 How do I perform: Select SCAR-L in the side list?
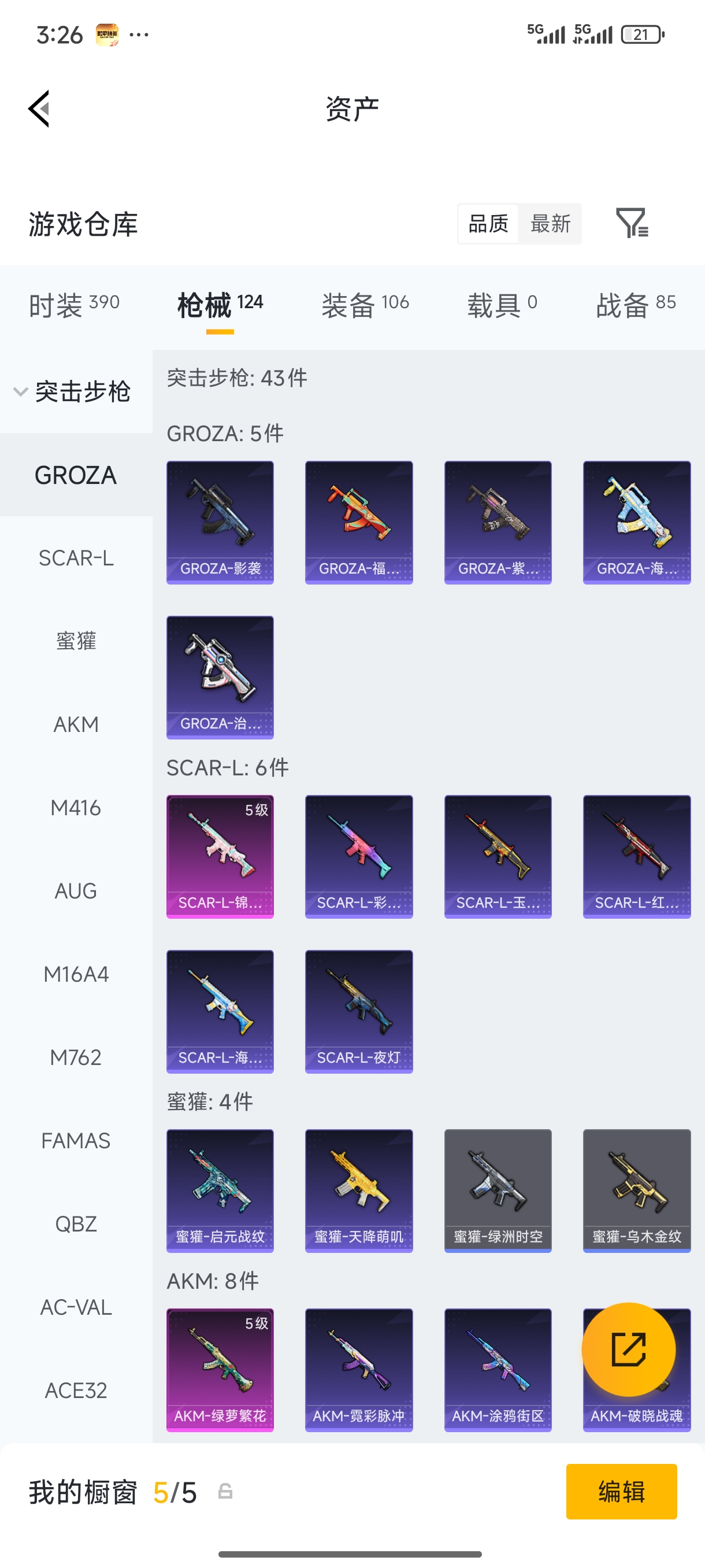click(76, 557)
